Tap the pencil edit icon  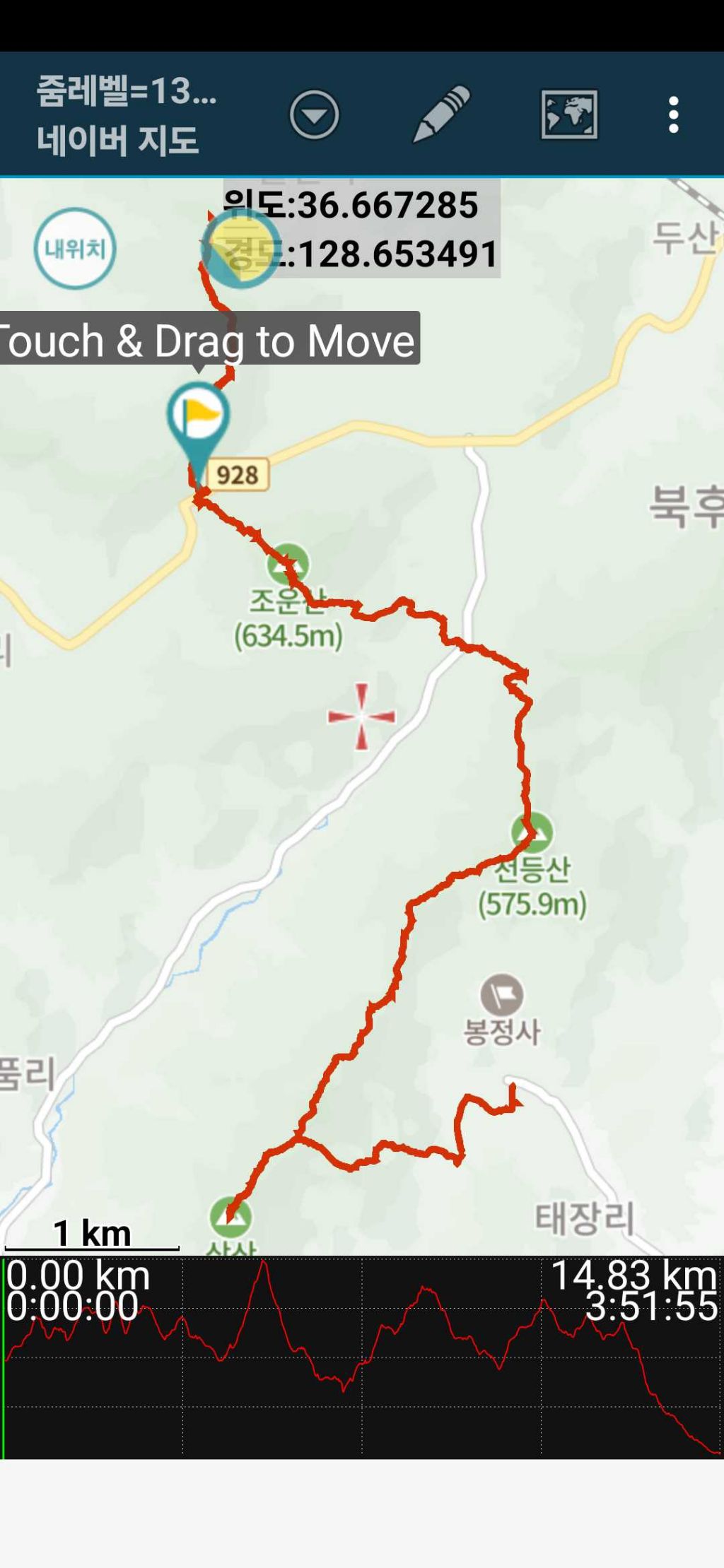pos(441,114)
